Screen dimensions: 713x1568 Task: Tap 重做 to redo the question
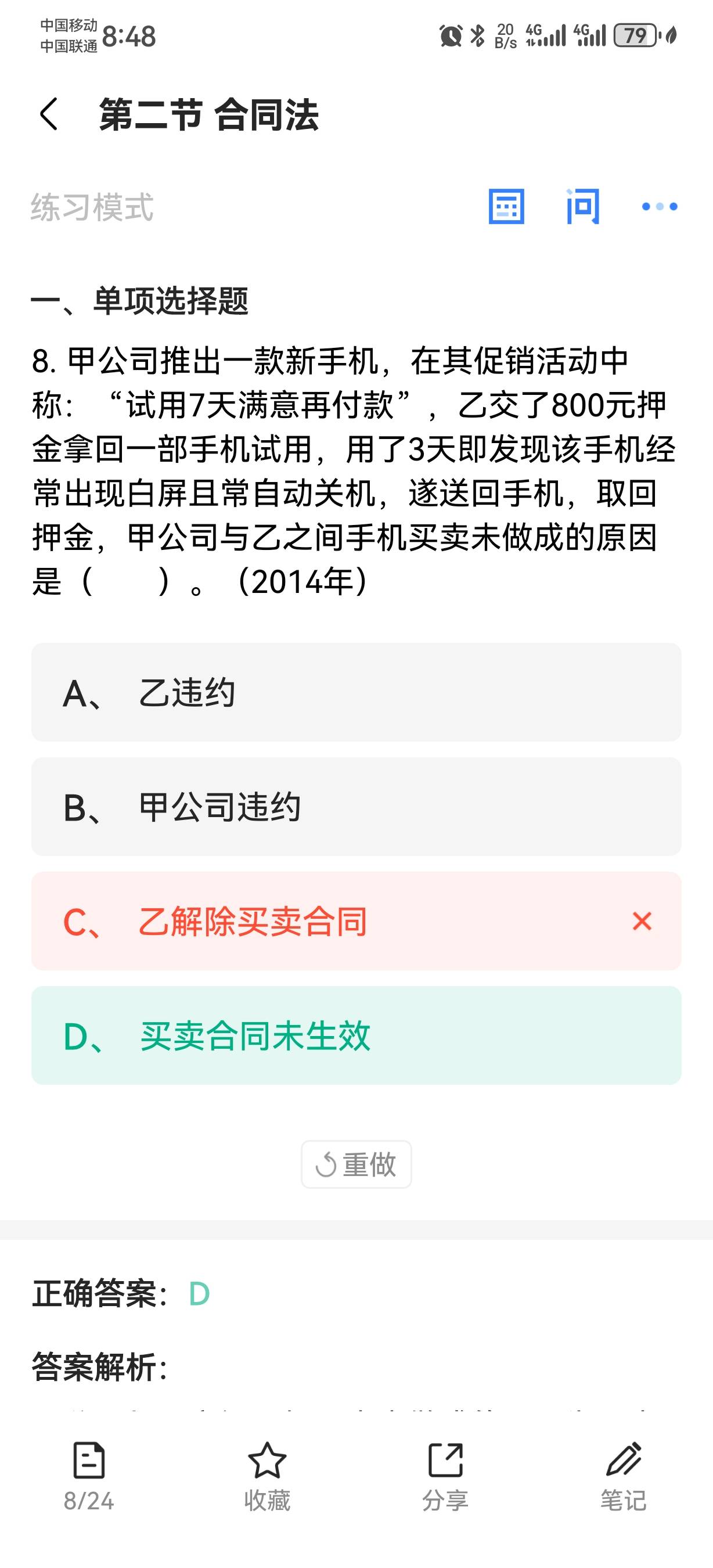(356, 1164)
